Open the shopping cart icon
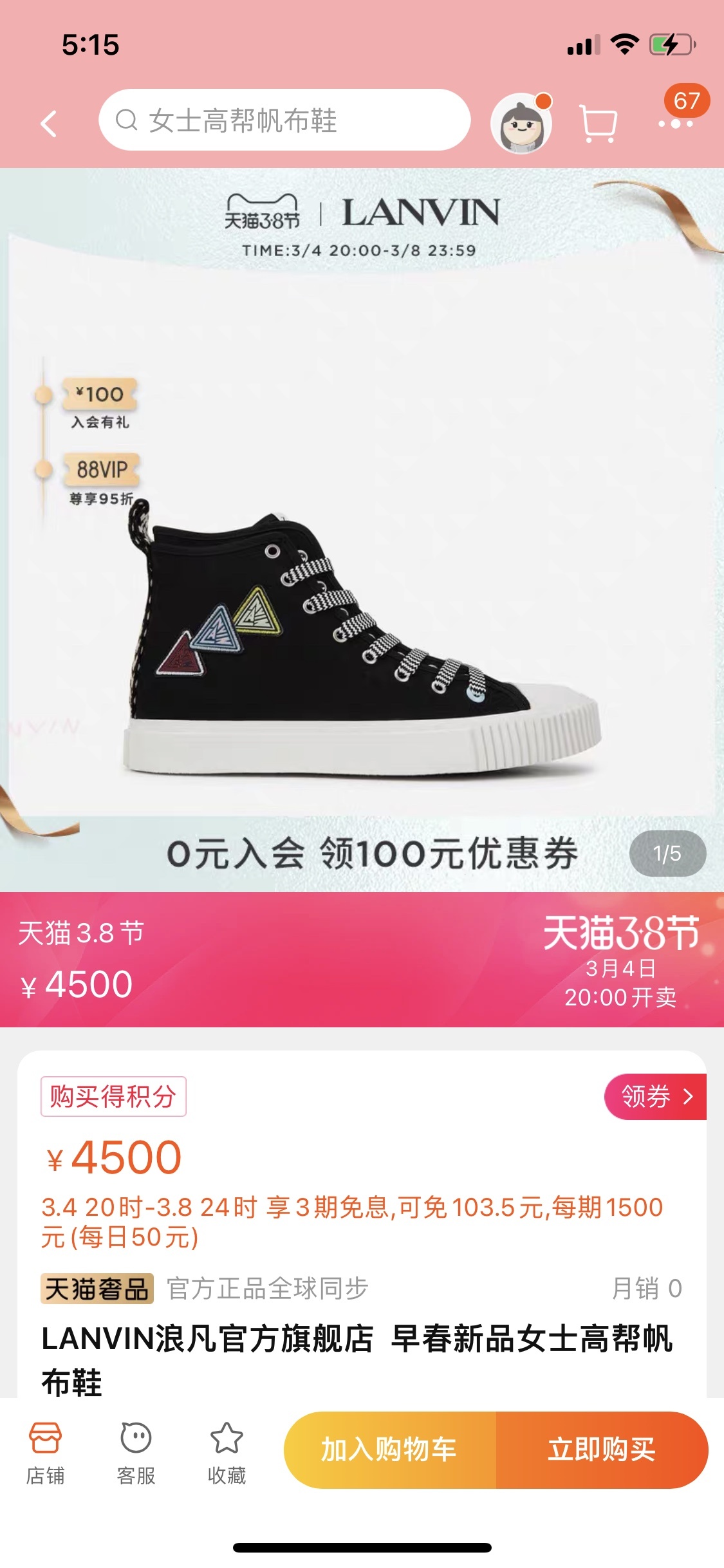Image resolution: width=724 pixels, height=1568 pixels. tap(599, 123)
